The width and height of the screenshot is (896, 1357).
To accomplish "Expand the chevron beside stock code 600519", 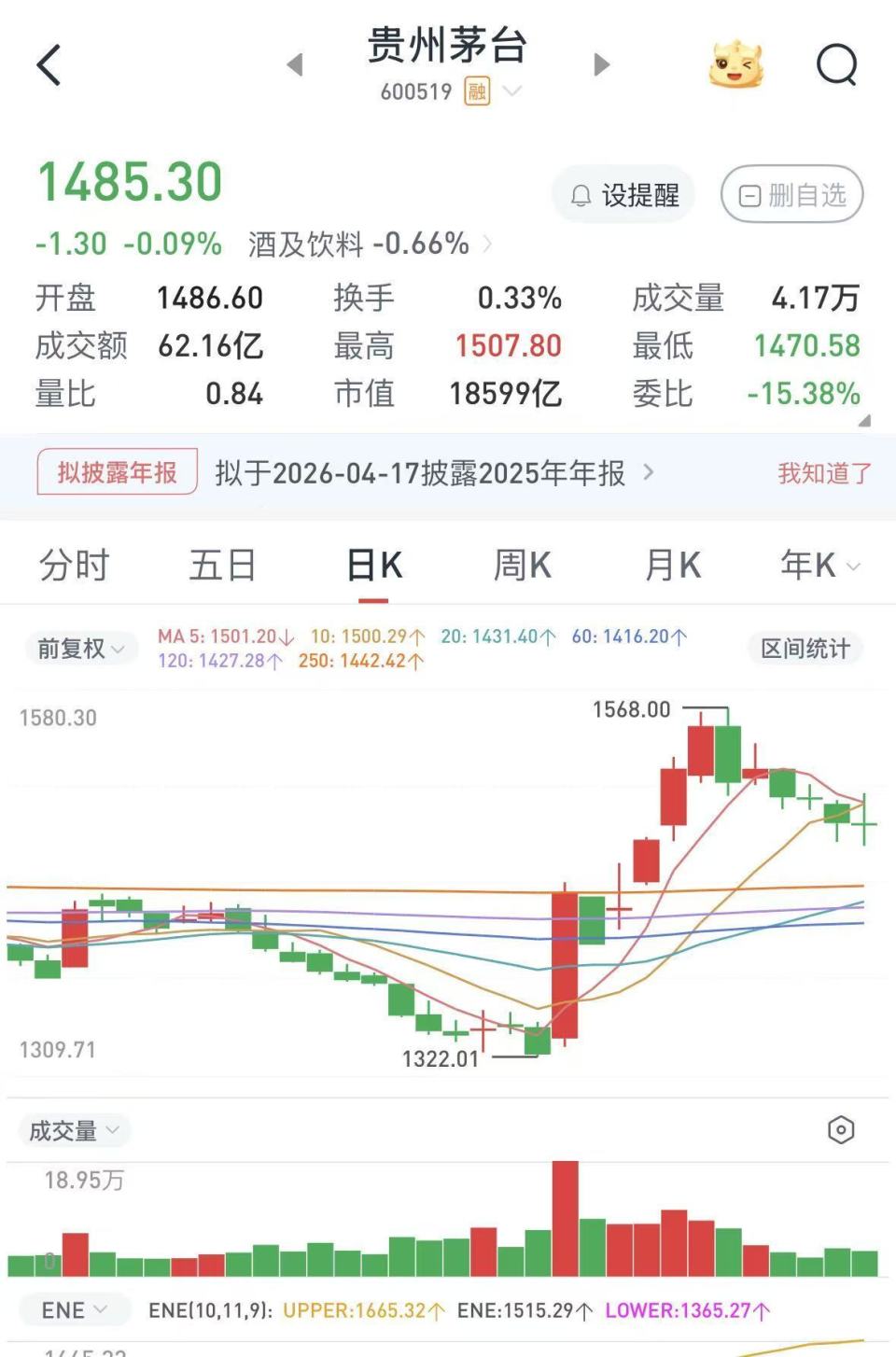I will click(x=511, y=91).
